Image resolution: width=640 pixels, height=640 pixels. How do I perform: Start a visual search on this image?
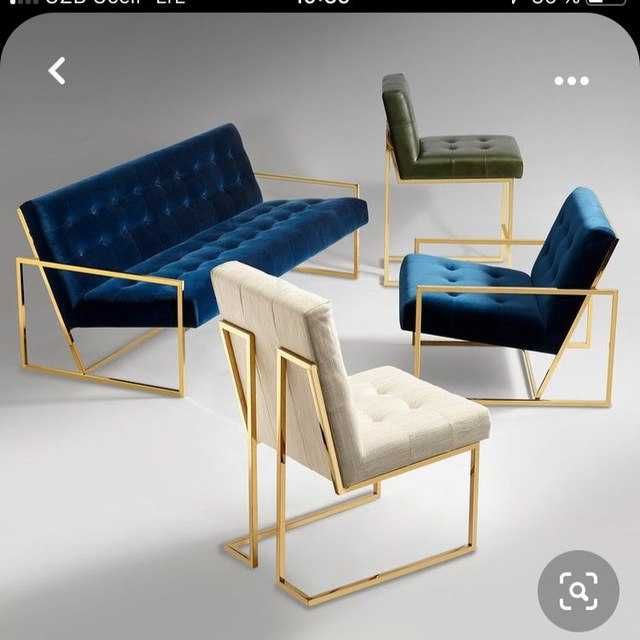tap(578, 591)
